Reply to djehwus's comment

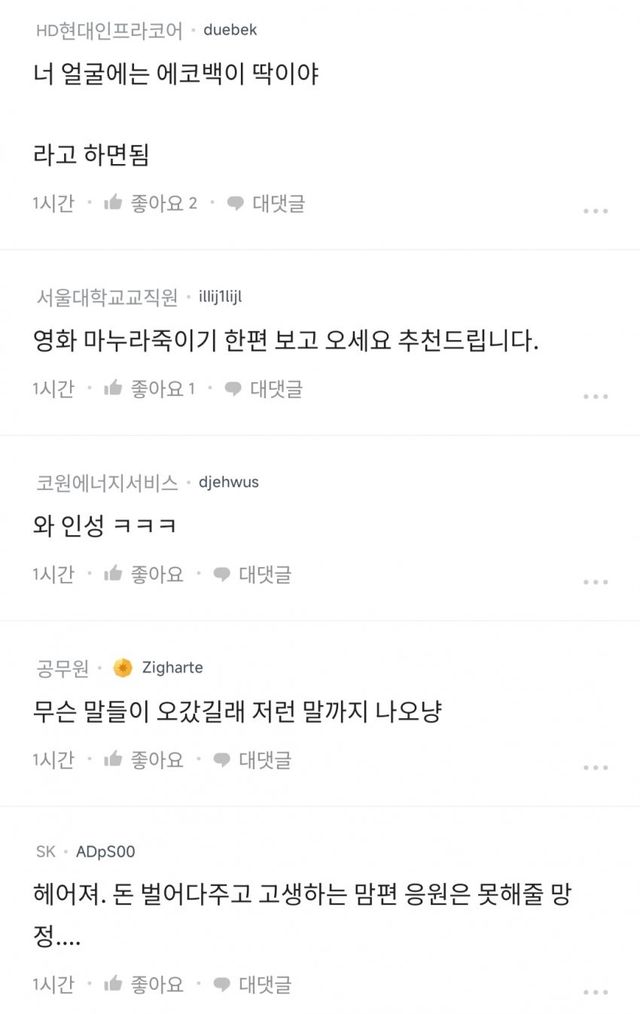[x=252, y=574]
